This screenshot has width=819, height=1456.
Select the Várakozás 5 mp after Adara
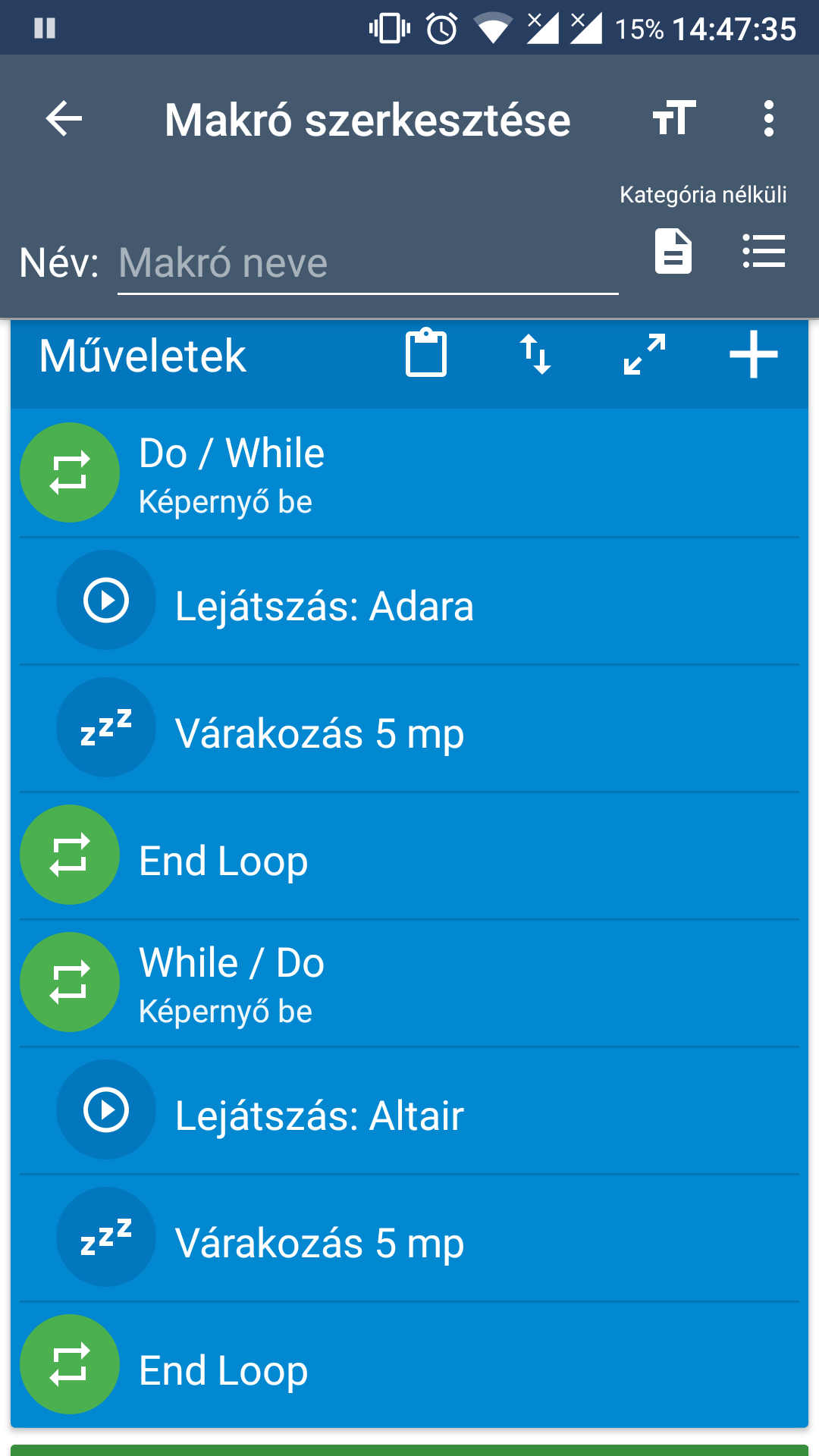[409, 729]
